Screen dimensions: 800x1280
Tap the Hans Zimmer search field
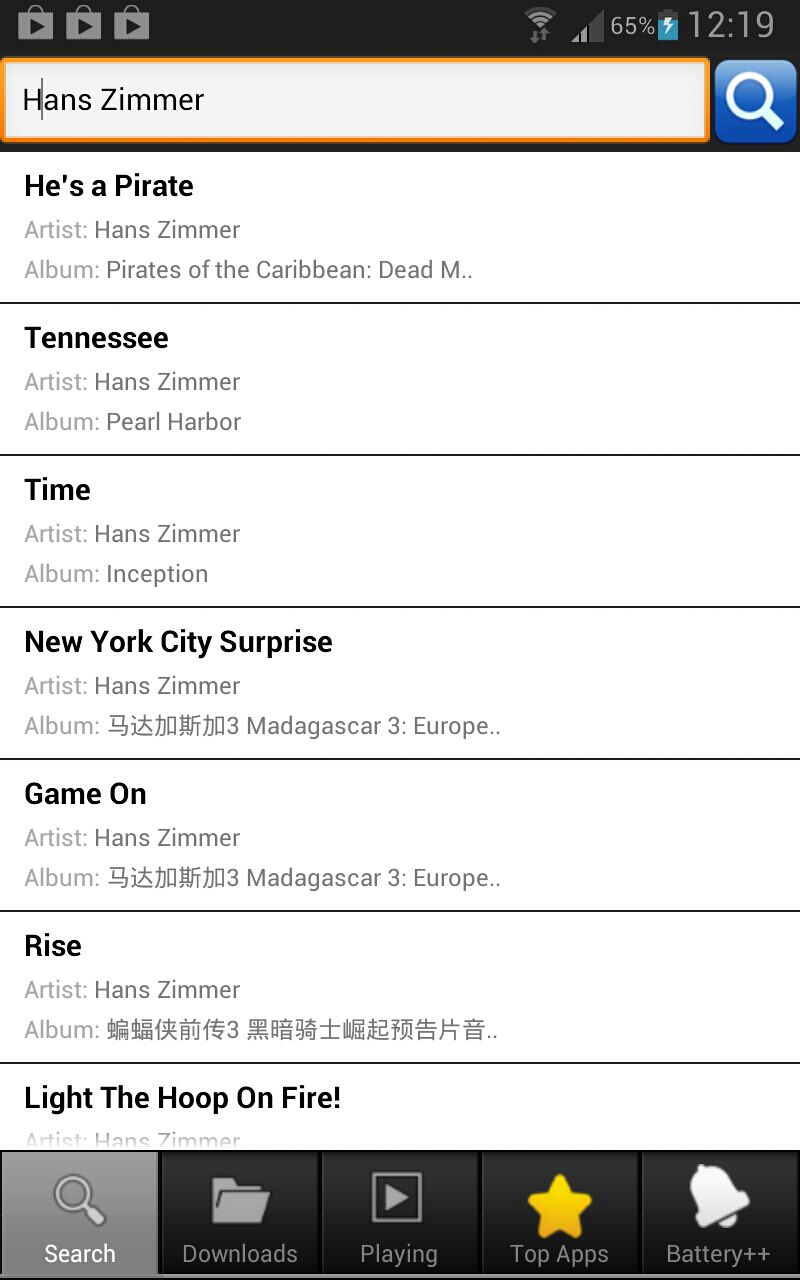click(x=355, y=100)
